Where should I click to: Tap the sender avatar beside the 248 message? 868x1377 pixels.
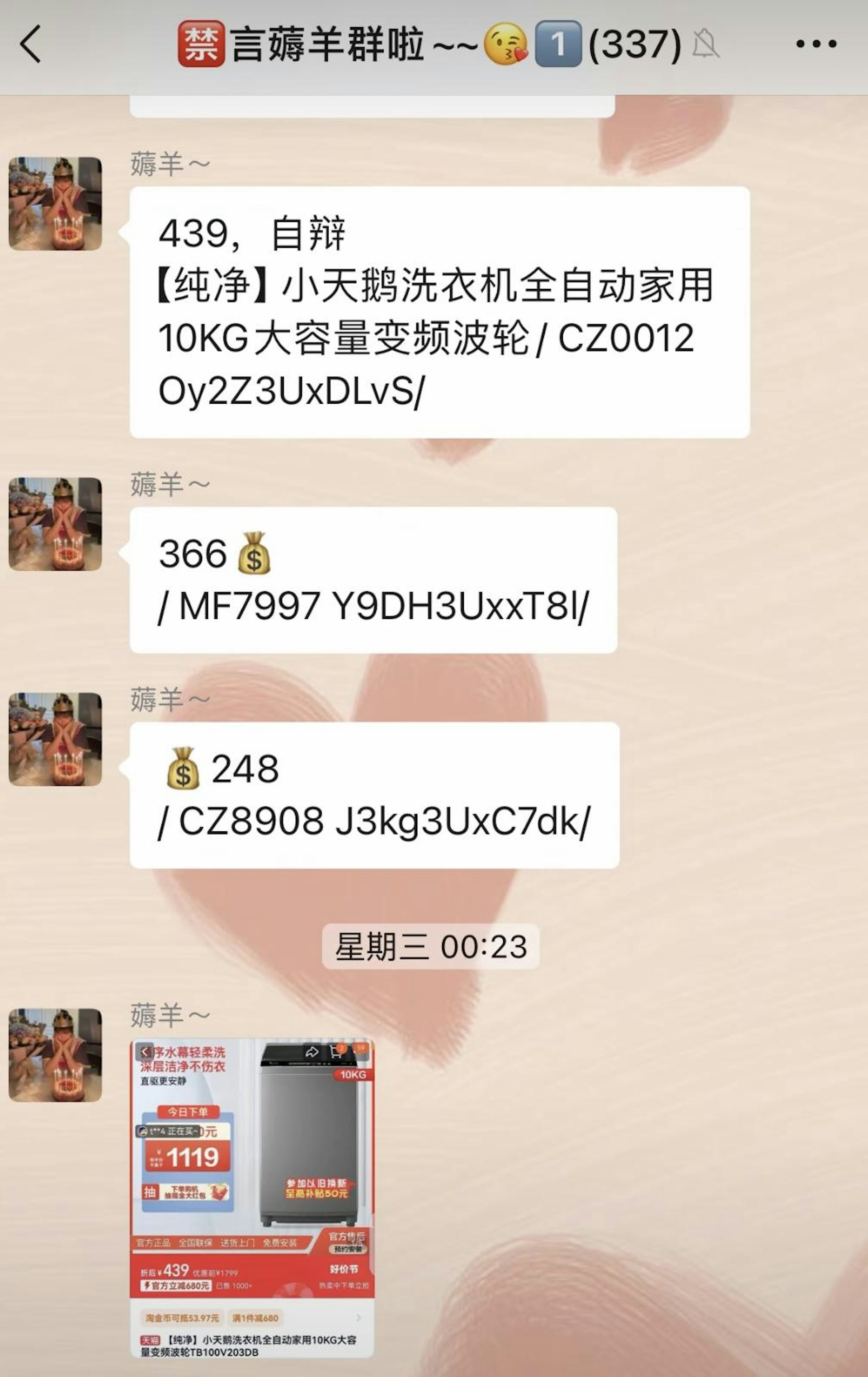(56, 739)
